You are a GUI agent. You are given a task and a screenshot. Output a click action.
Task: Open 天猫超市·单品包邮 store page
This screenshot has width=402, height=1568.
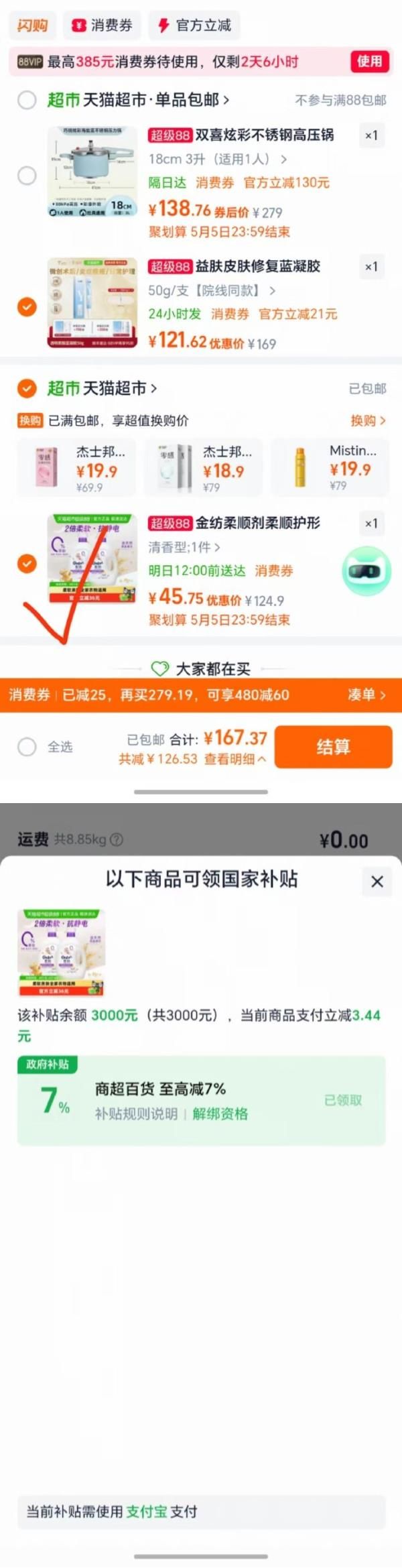pyautogui.click(x=139, y=100)
